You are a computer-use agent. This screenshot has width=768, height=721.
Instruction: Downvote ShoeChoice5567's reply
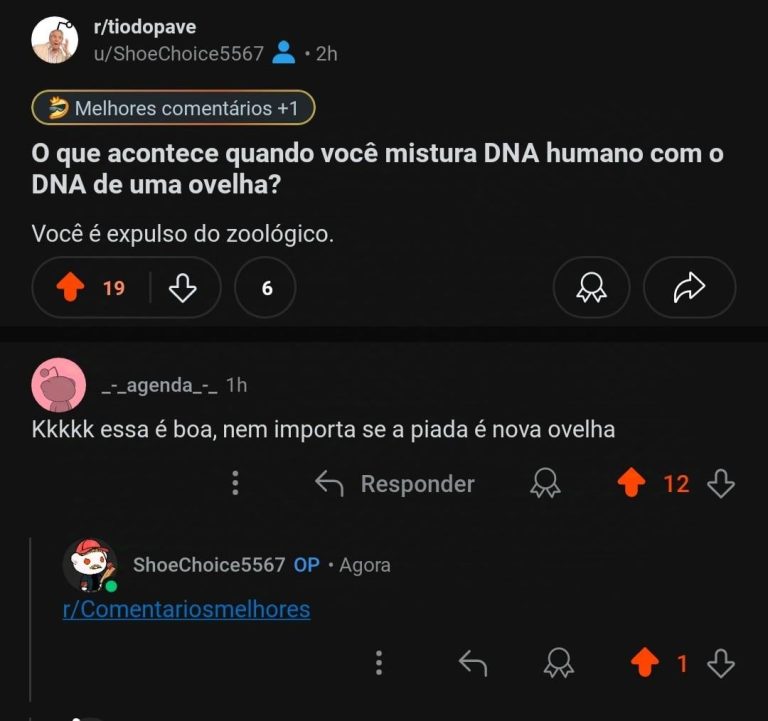pos(721,662)
